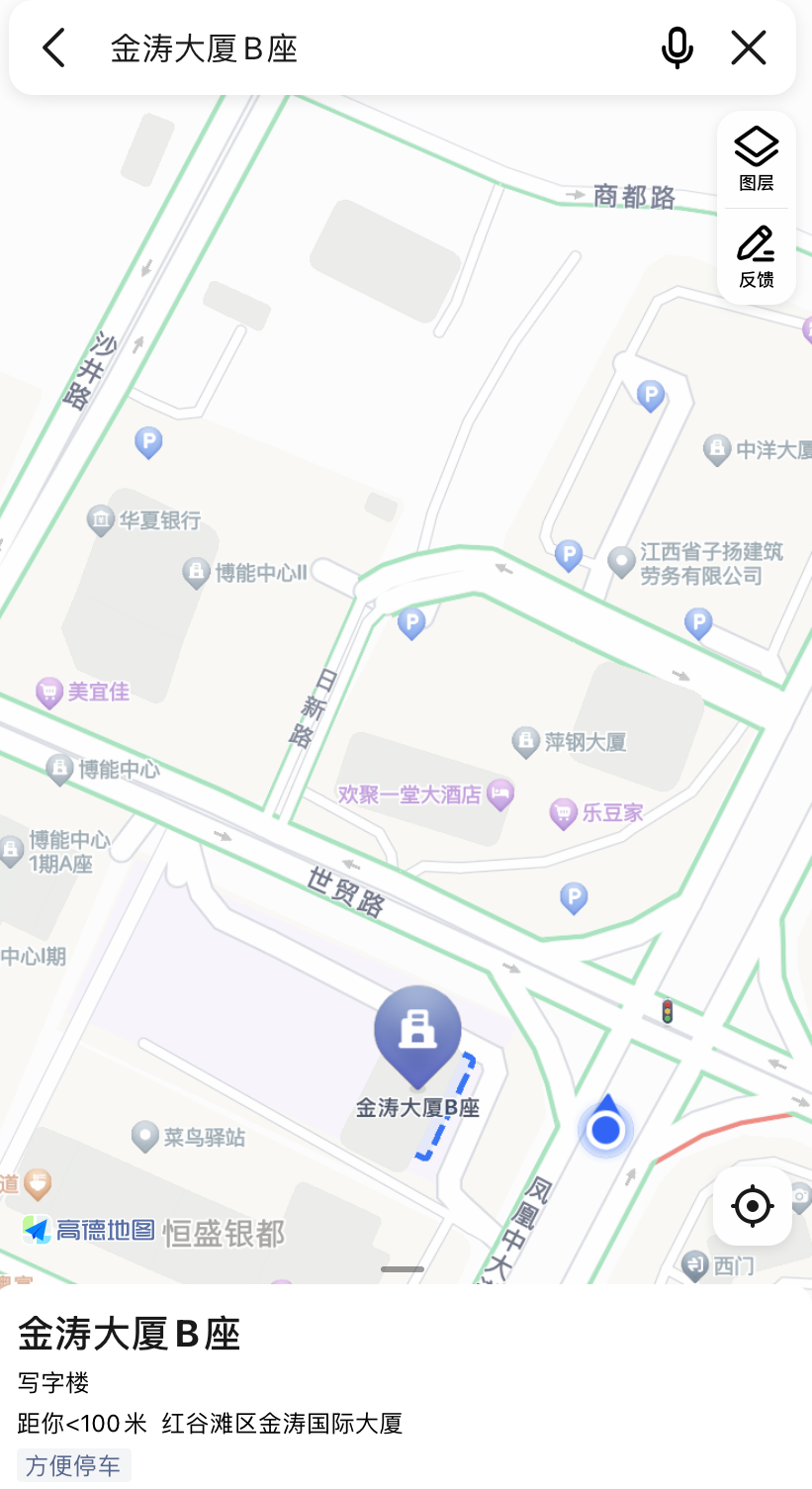Image resolution: width=812 pixels, height=1489 pixels.
Task: Tap the 西门 gate marker
Action: [692, 1261]
